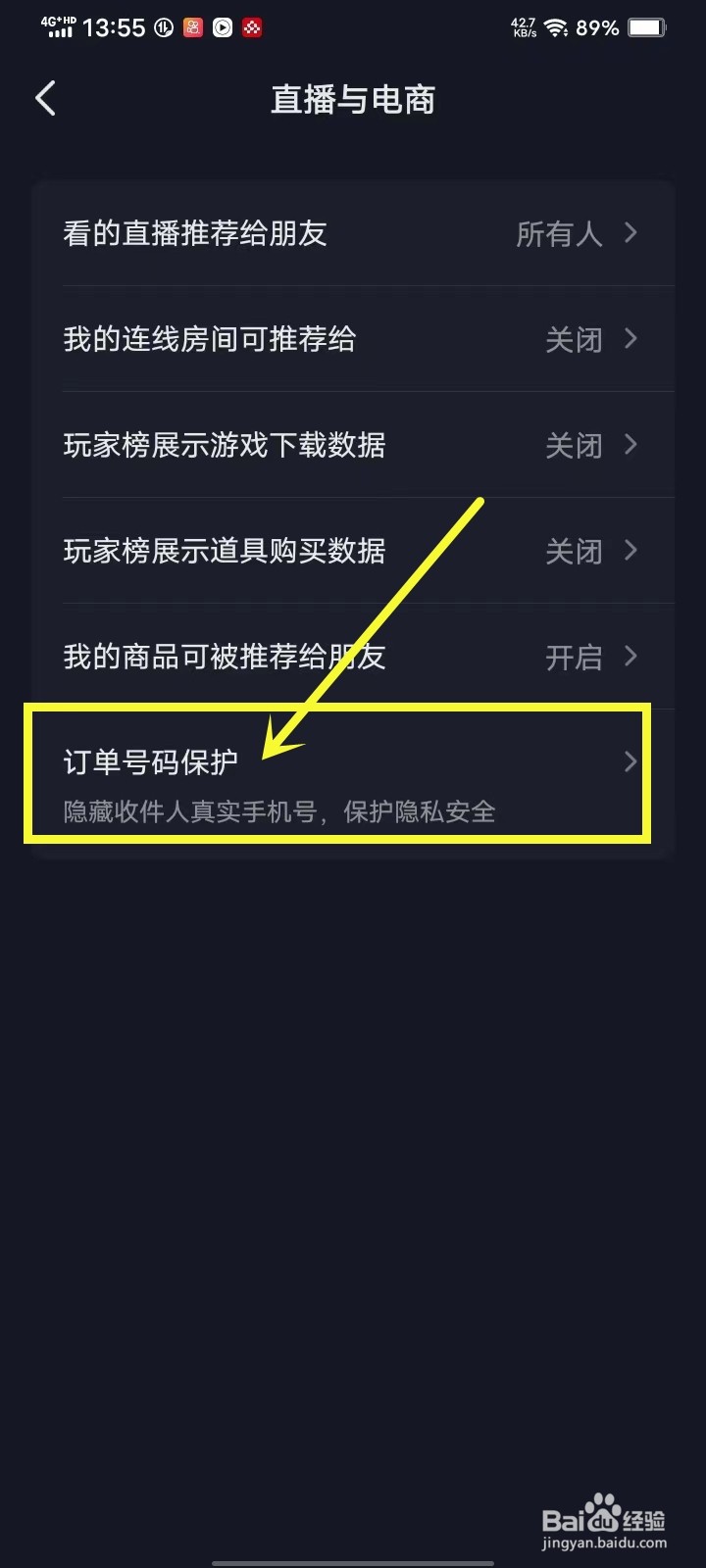Tap the Wi-Fi icon in status bar

pos(557,27)
